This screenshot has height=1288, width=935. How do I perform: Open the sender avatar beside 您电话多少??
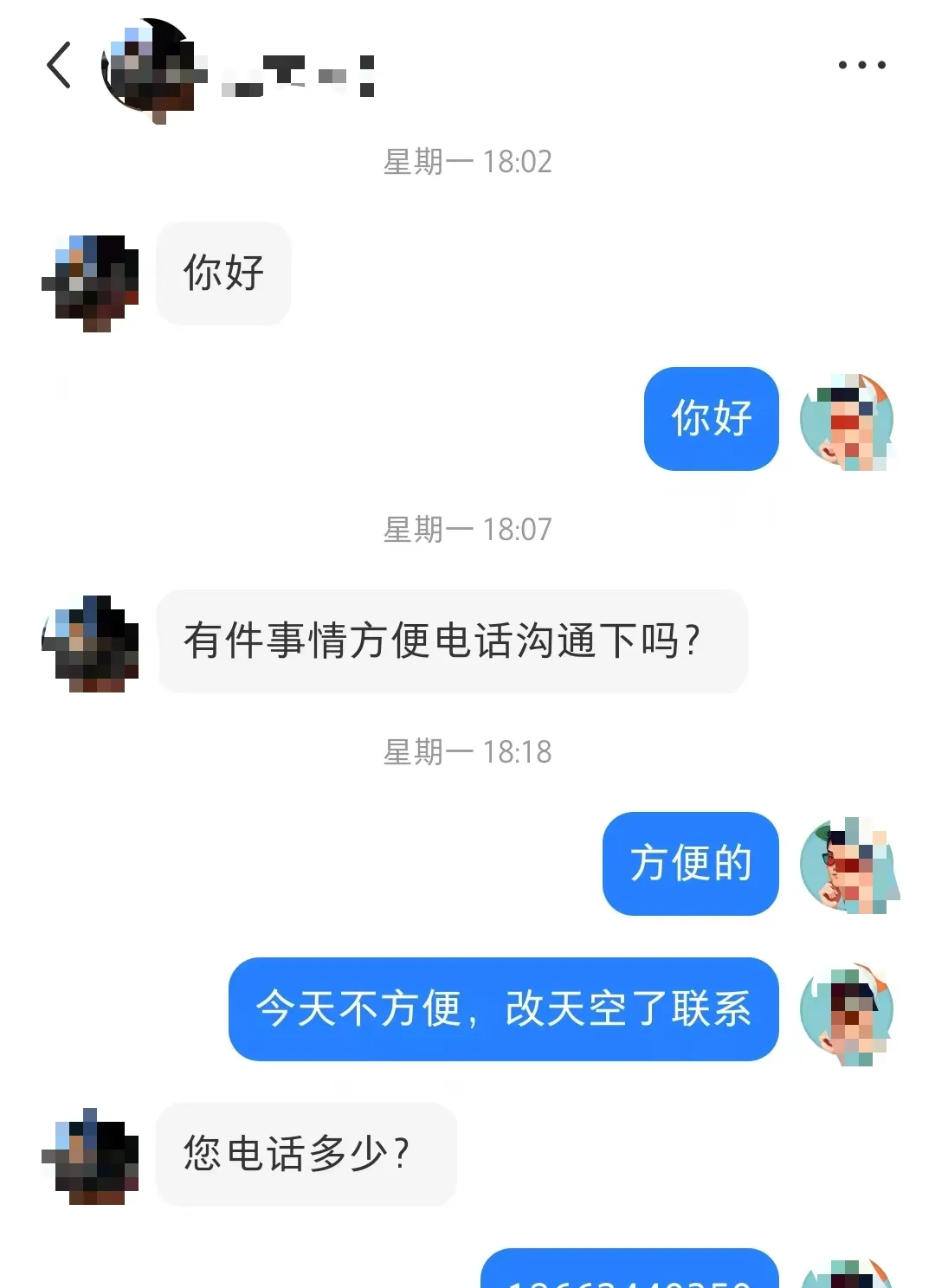pyautogui.click(x=91, y=1156)
